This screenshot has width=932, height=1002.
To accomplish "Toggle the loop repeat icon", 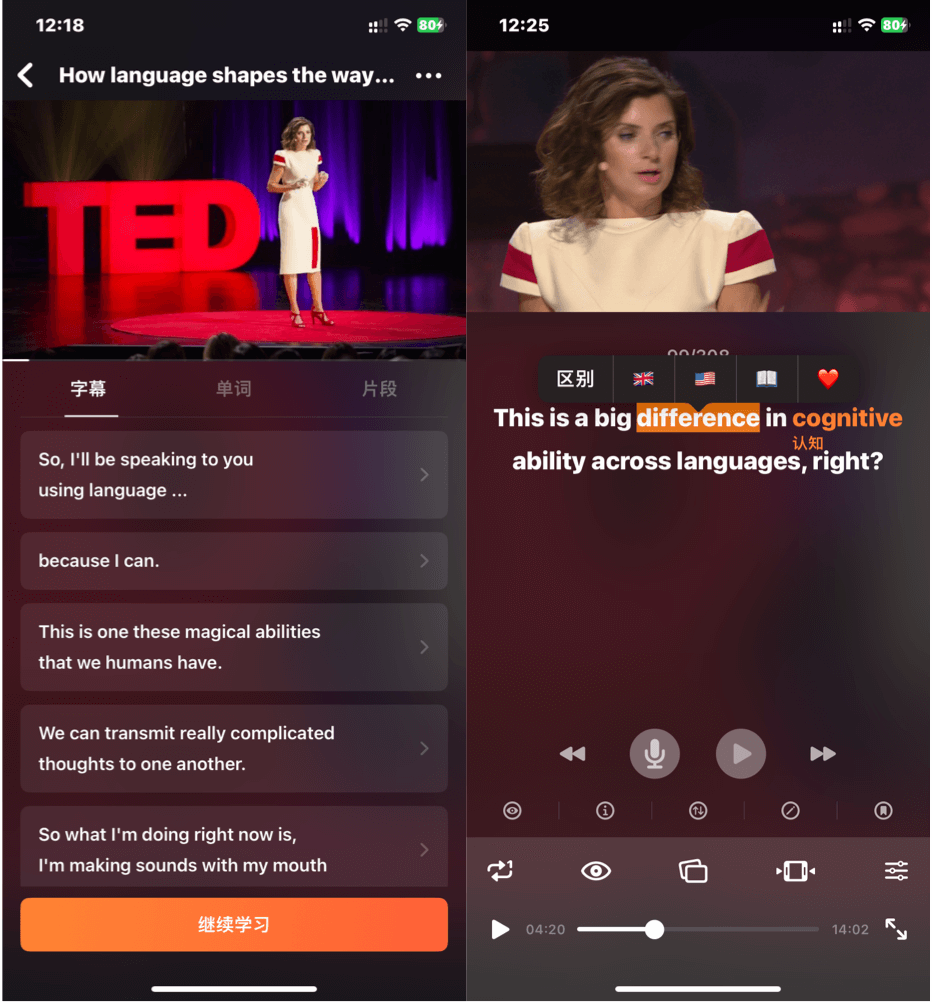I will (x=500, y=870).
